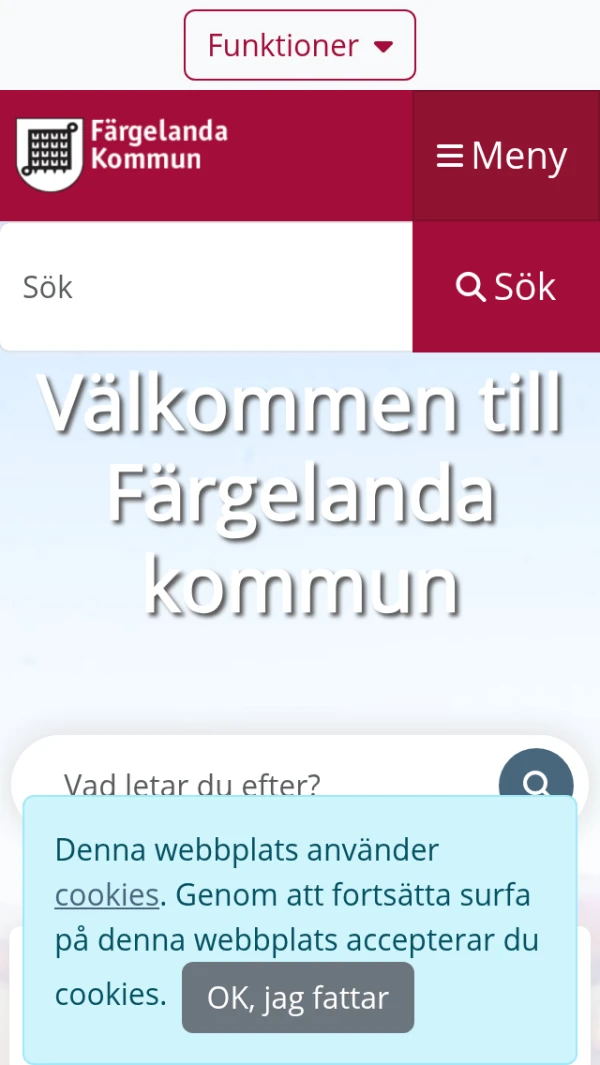Open the cookies link in banner
600x1065 pixels.
[x=106, y=895]
